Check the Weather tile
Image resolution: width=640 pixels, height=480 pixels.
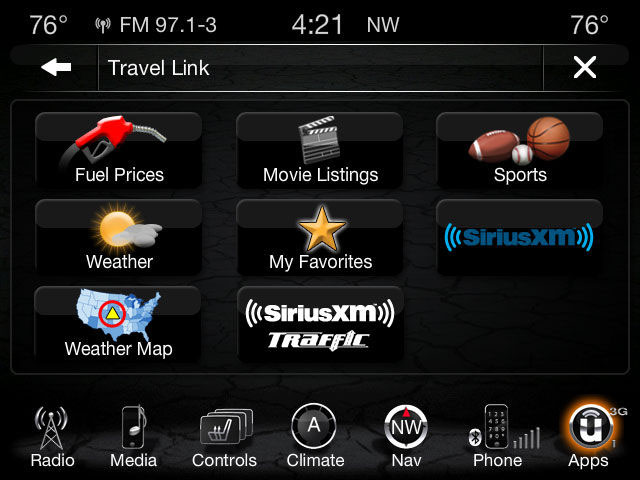[x=119, y=238]
